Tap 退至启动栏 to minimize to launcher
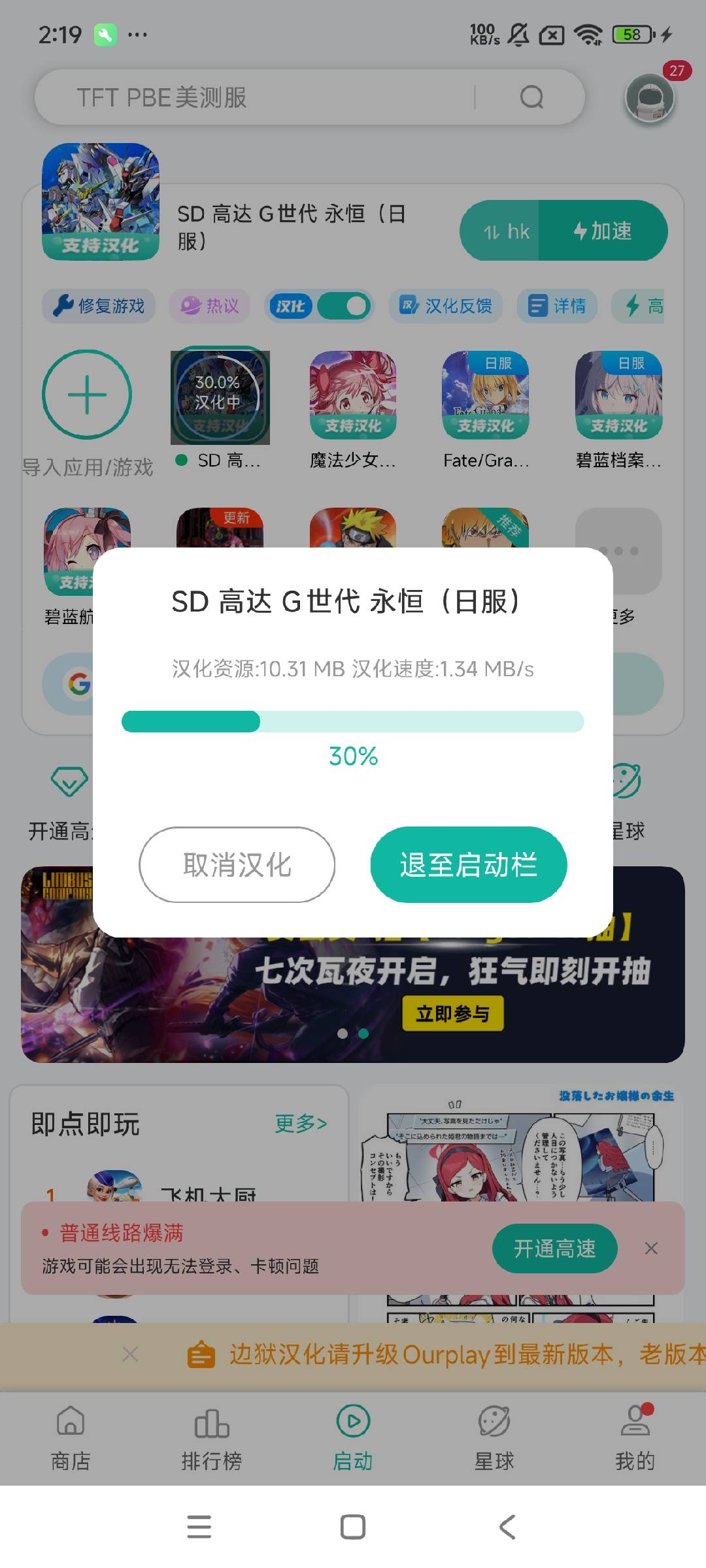The image size is (706, 1568). tap(468, 864)
